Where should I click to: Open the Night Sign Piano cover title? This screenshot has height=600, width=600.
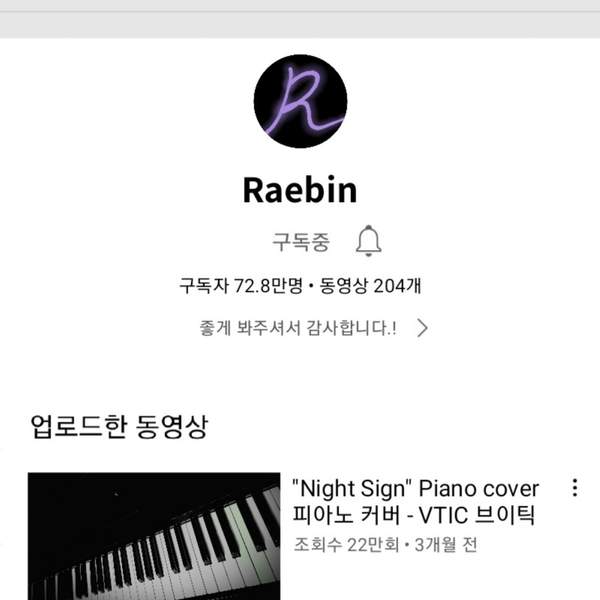415,502
